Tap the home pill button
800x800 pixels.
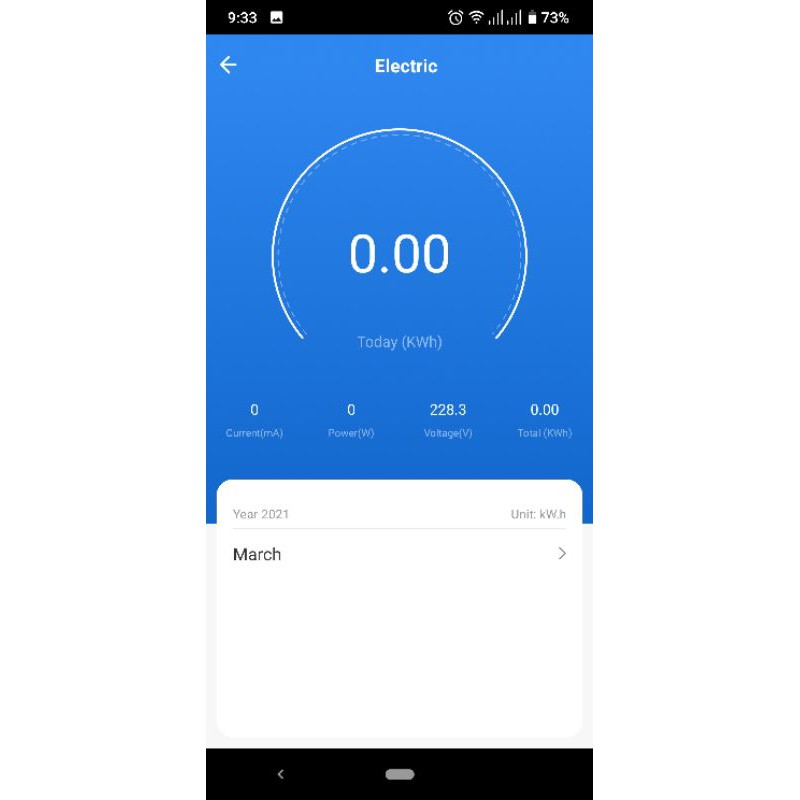click(399, 774)
